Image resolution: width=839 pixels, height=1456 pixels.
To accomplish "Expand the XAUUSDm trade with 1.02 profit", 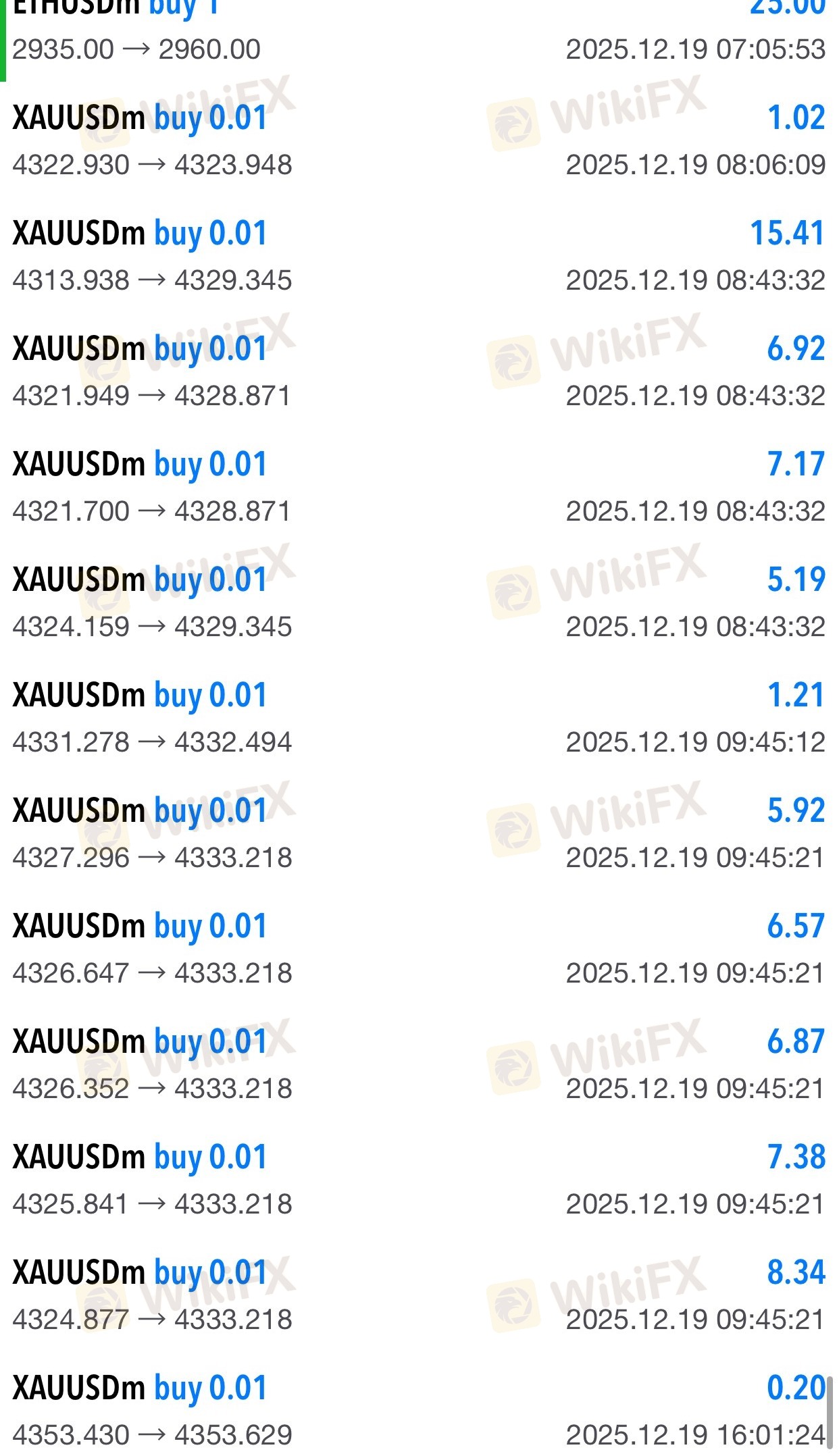I will tap(419, 140).
